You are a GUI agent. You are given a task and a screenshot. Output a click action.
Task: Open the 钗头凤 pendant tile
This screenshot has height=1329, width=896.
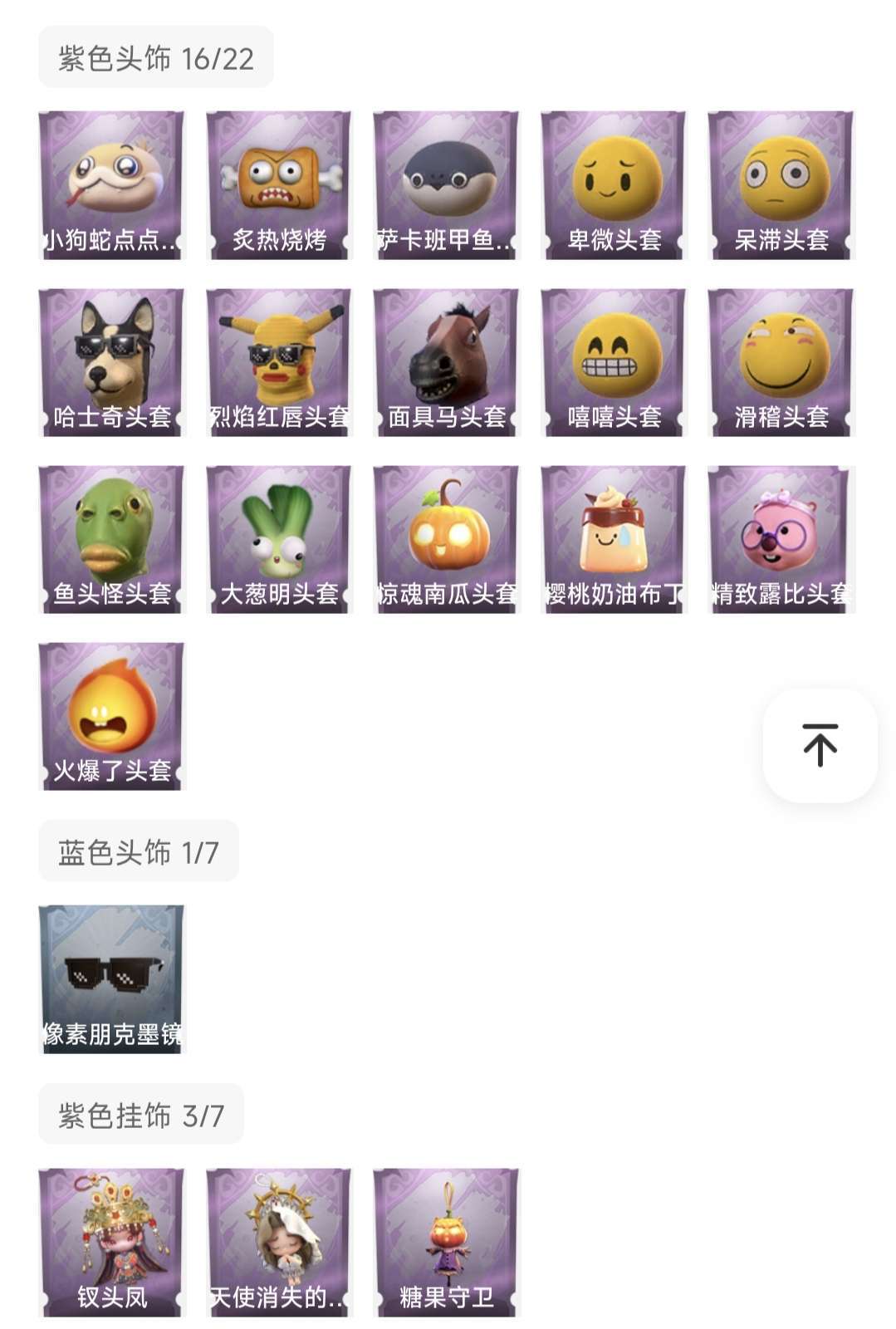click(112, 1242)
